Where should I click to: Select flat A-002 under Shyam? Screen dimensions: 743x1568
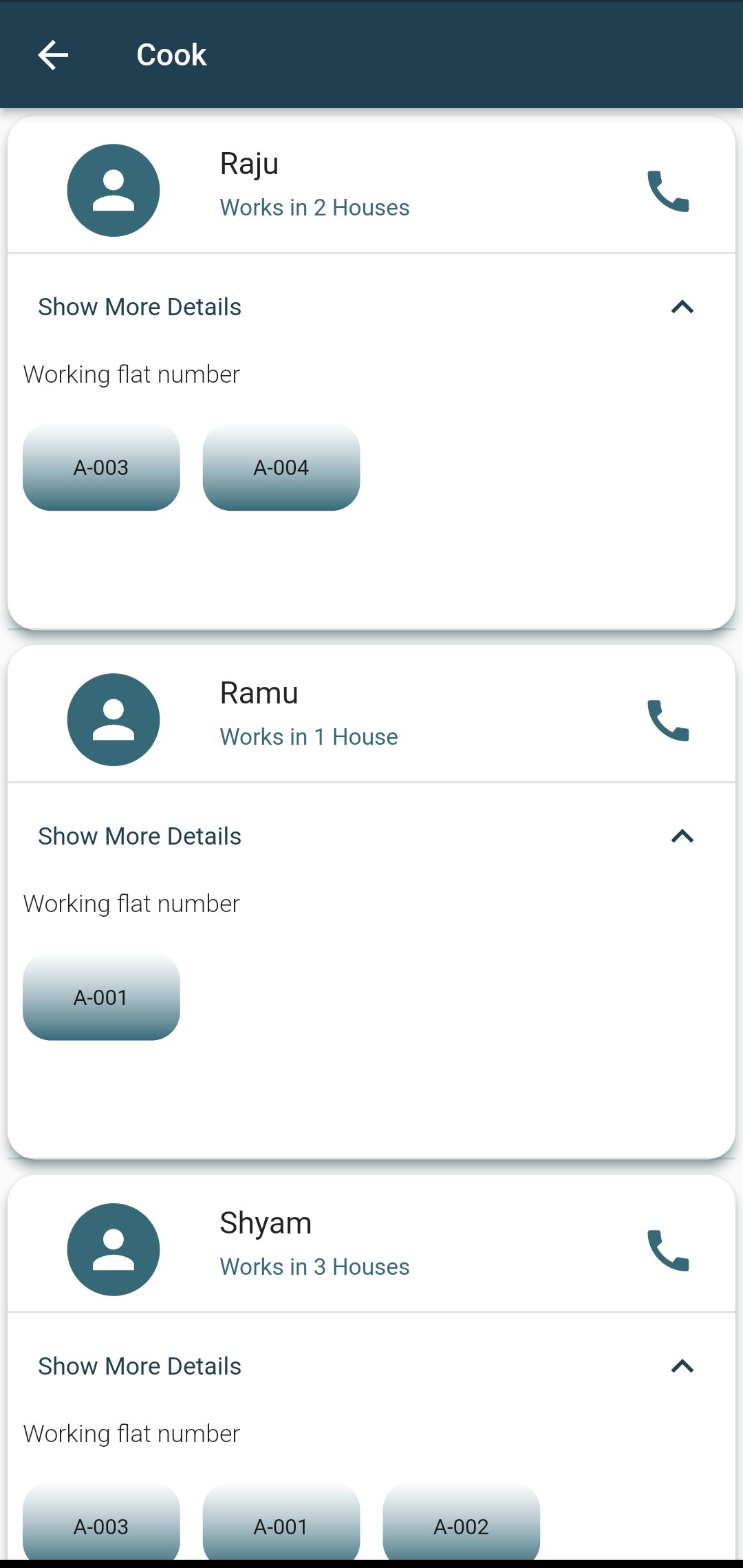(x=462, y=1523)
